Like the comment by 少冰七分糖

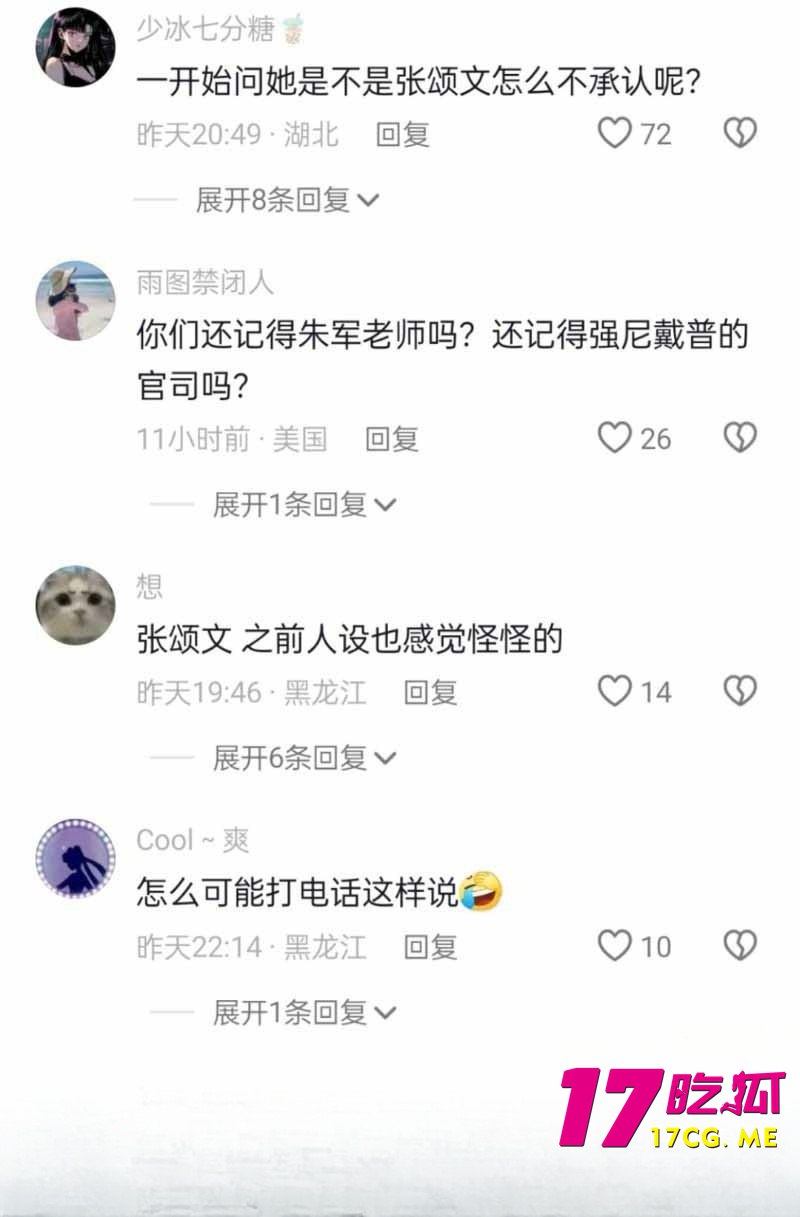pos(615,133)
